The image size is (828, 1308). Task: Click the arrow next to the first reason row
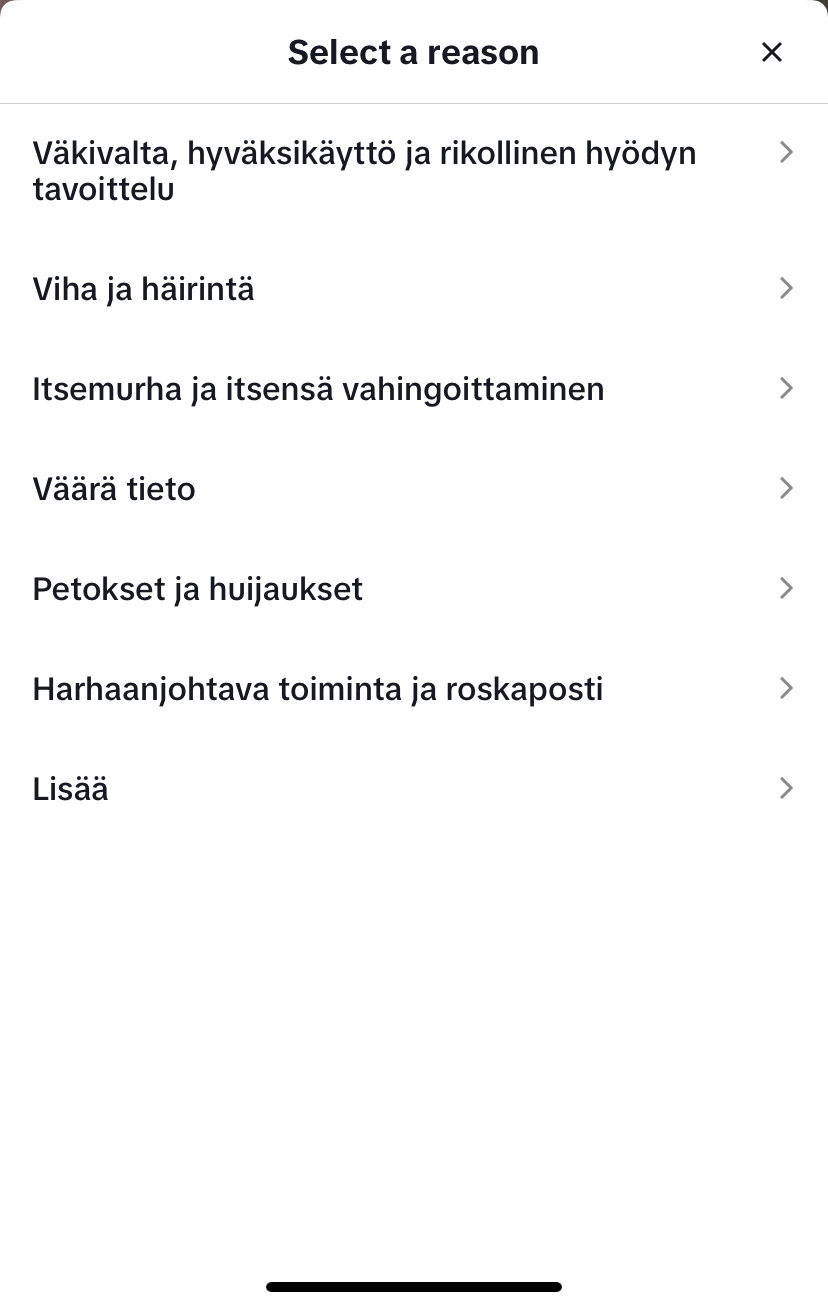786,152
